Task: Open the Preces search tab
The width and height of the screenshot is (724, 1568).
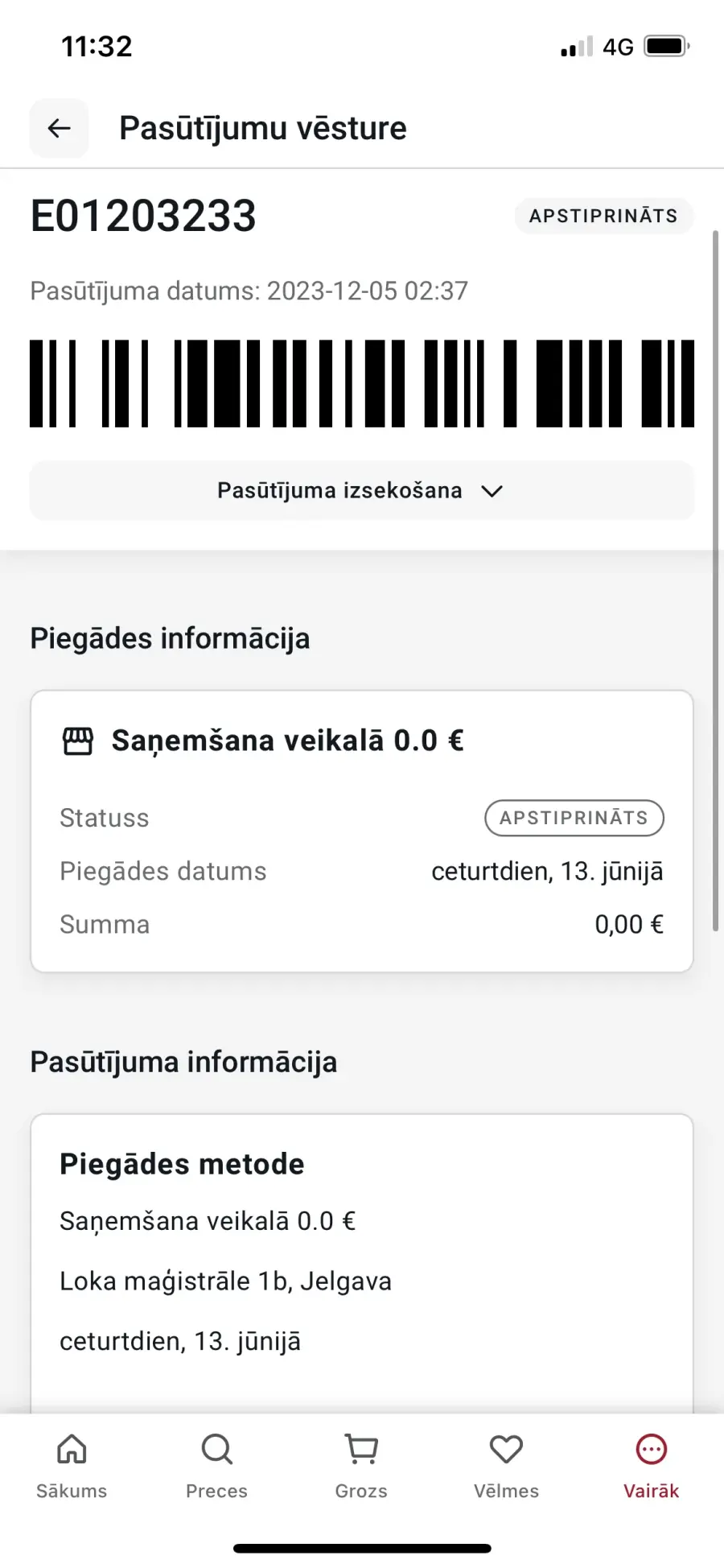Action: pos(216,1466)
